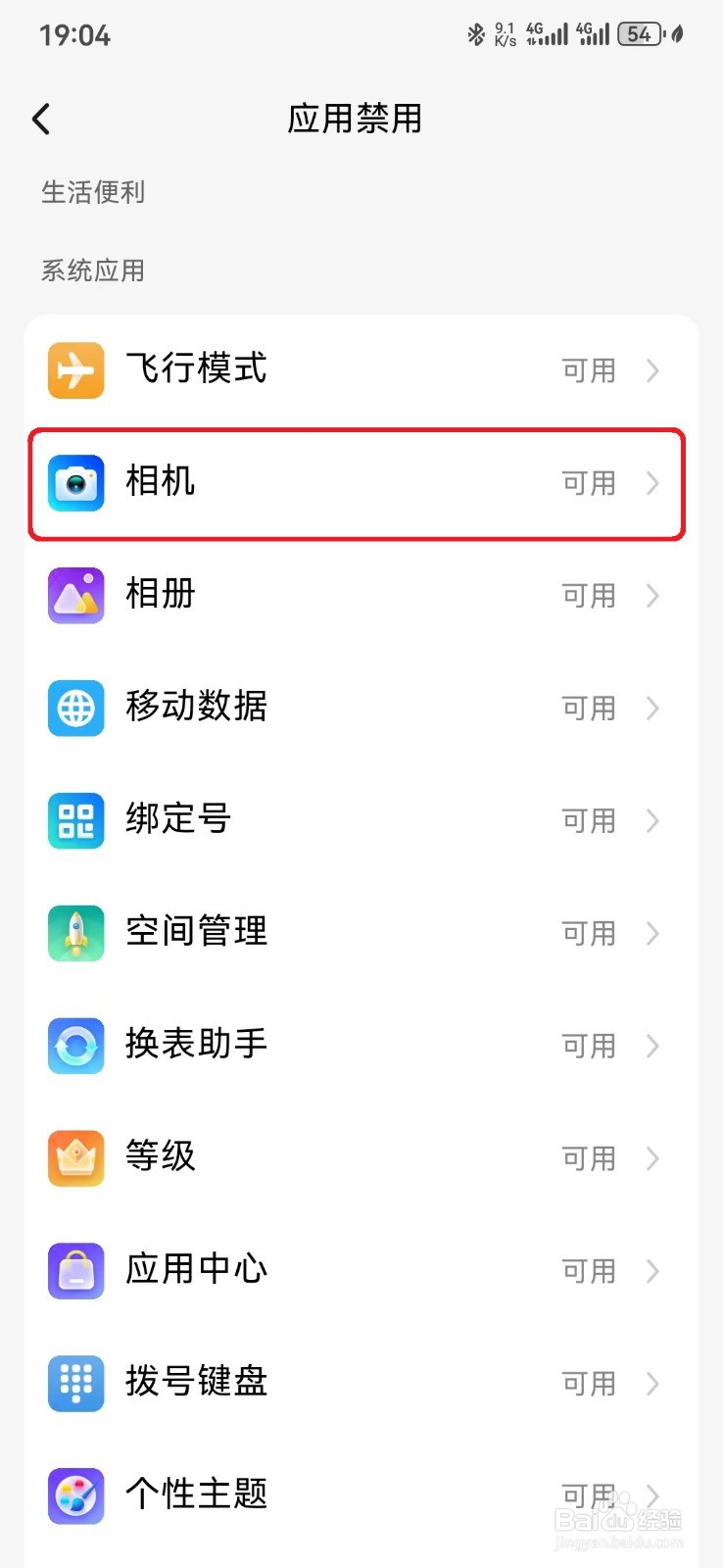
Task: Expand the 飞行模式 entry arrow
Action: tap(653, 370)
